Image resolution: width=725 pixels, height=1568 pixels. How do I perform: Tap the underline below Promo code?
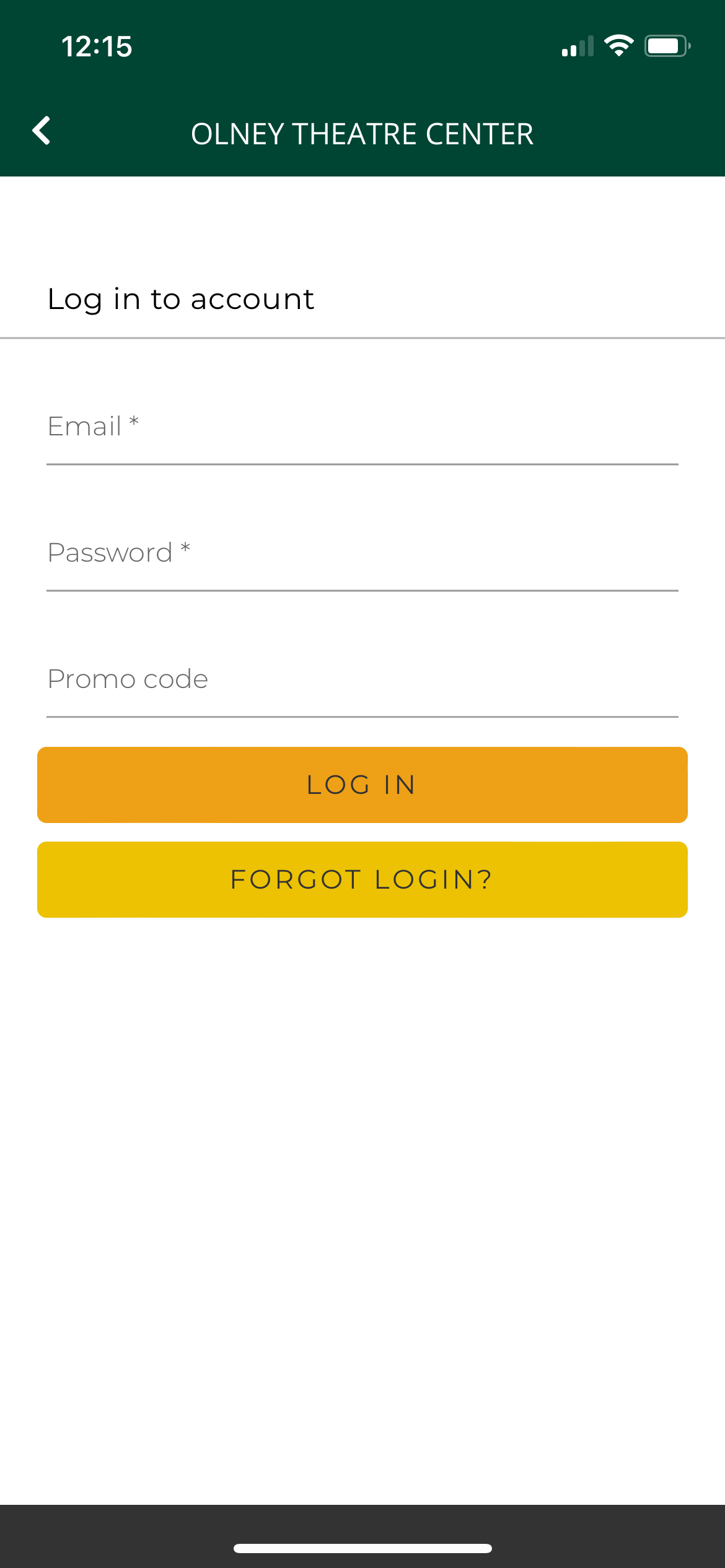pos(362,716)
